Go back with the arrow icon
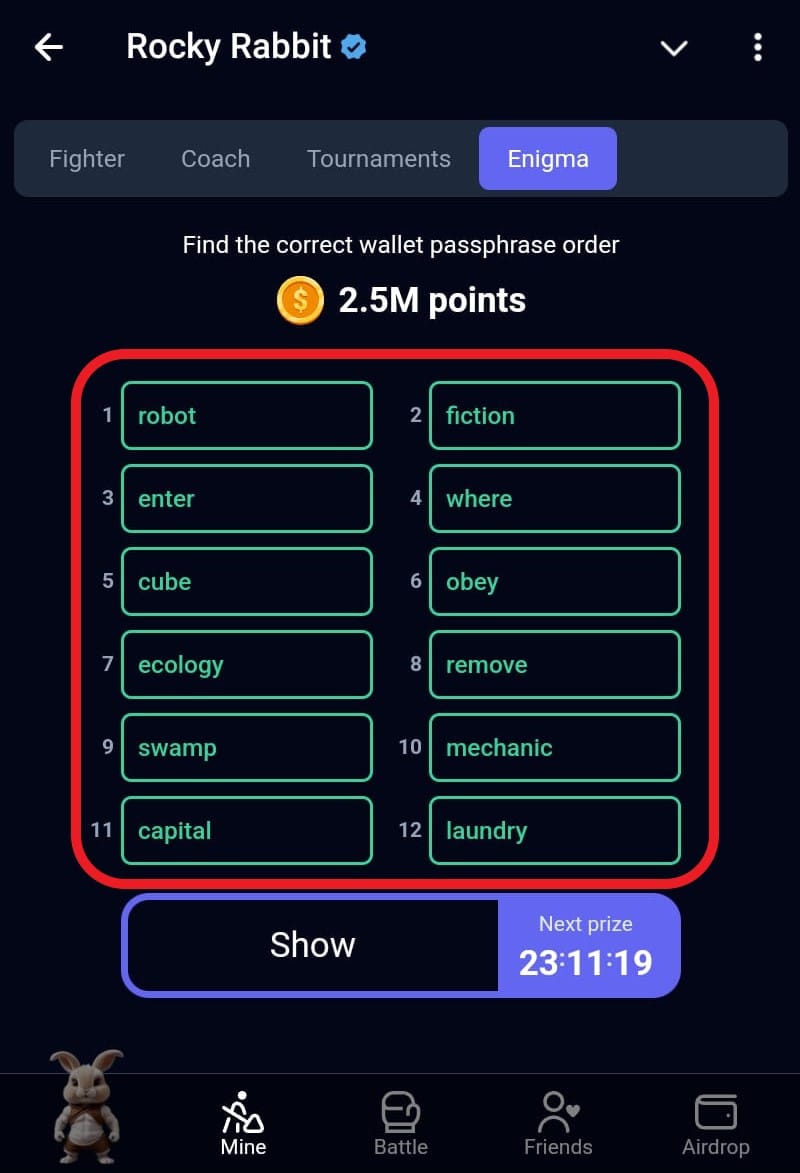800x1173 pixels. point(48,47)
